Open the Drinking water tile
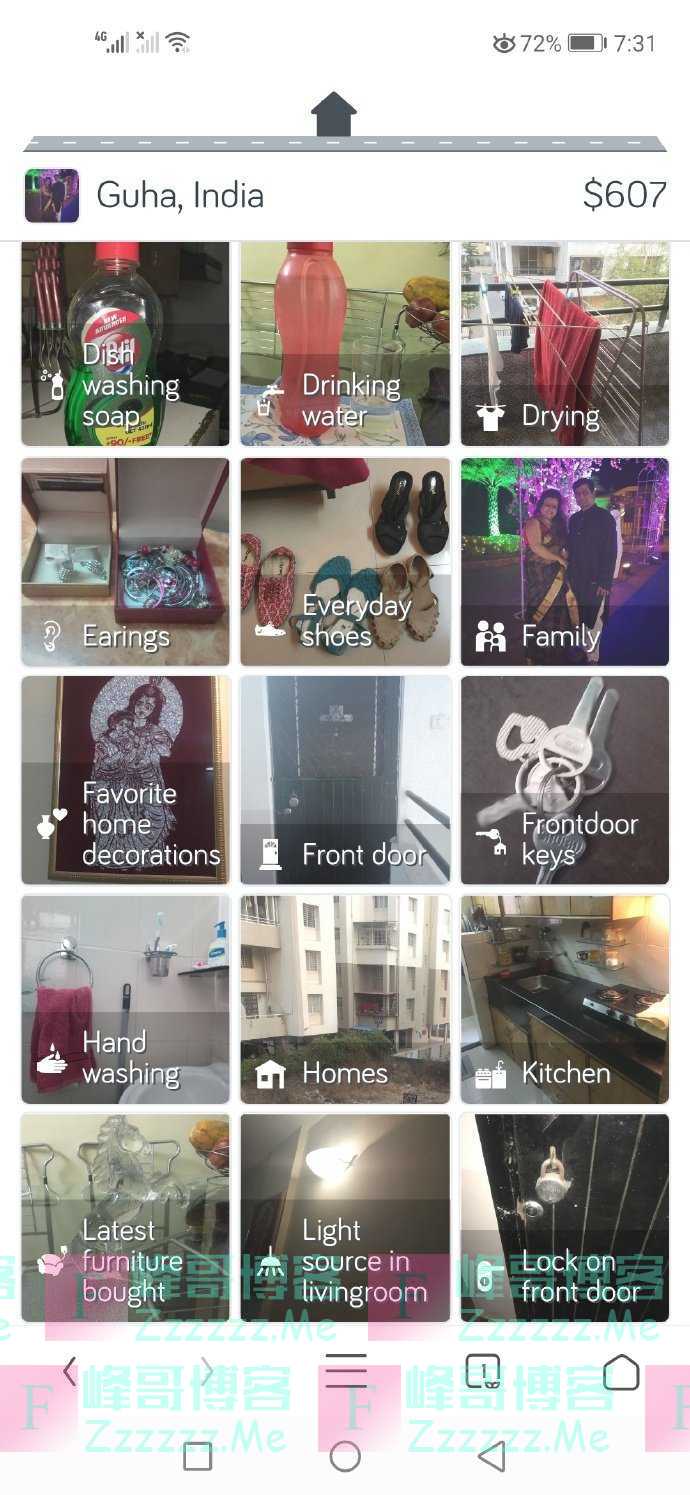The image size is (690, 1495). tap(345, 343)
